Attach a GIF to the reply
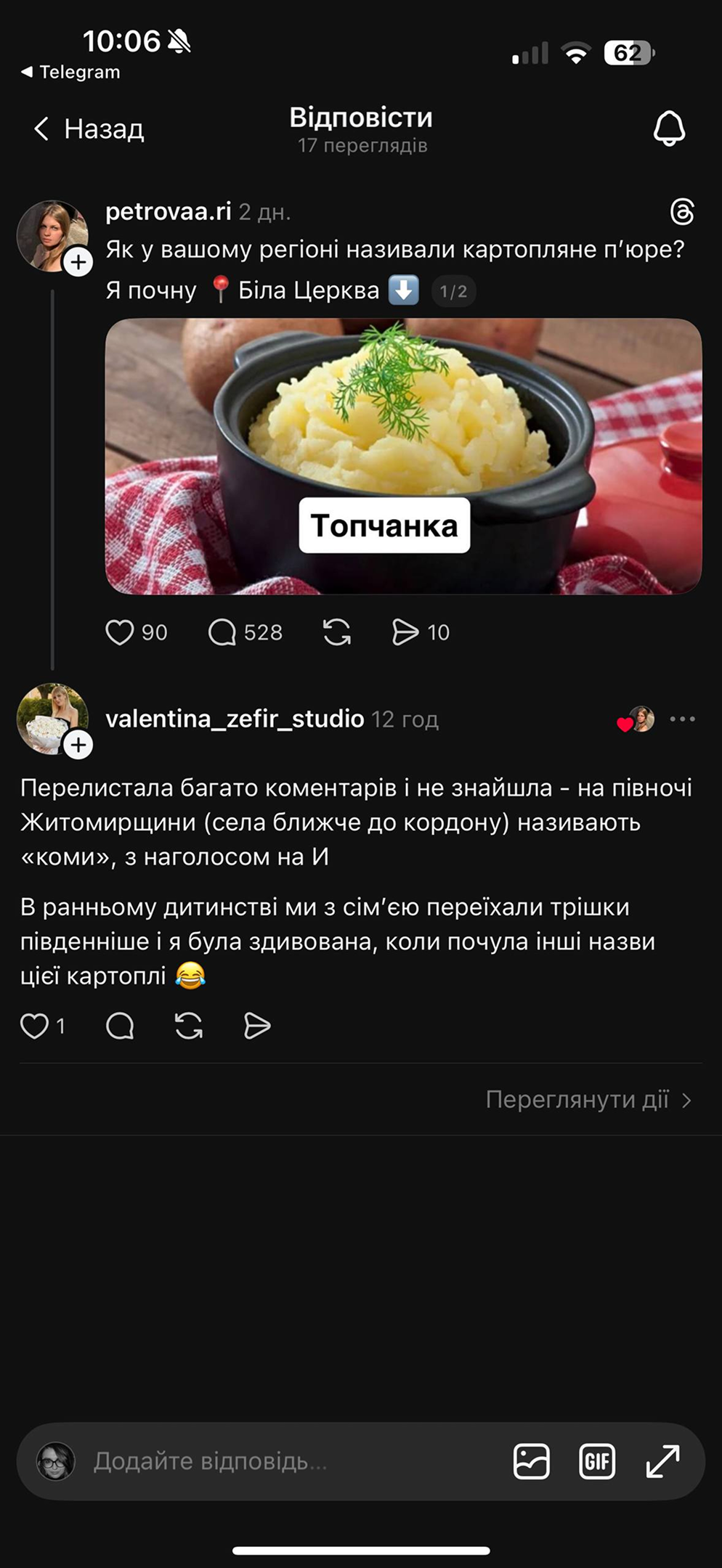The width and height of the screenshot is (722, 1568). (597, 1461)
